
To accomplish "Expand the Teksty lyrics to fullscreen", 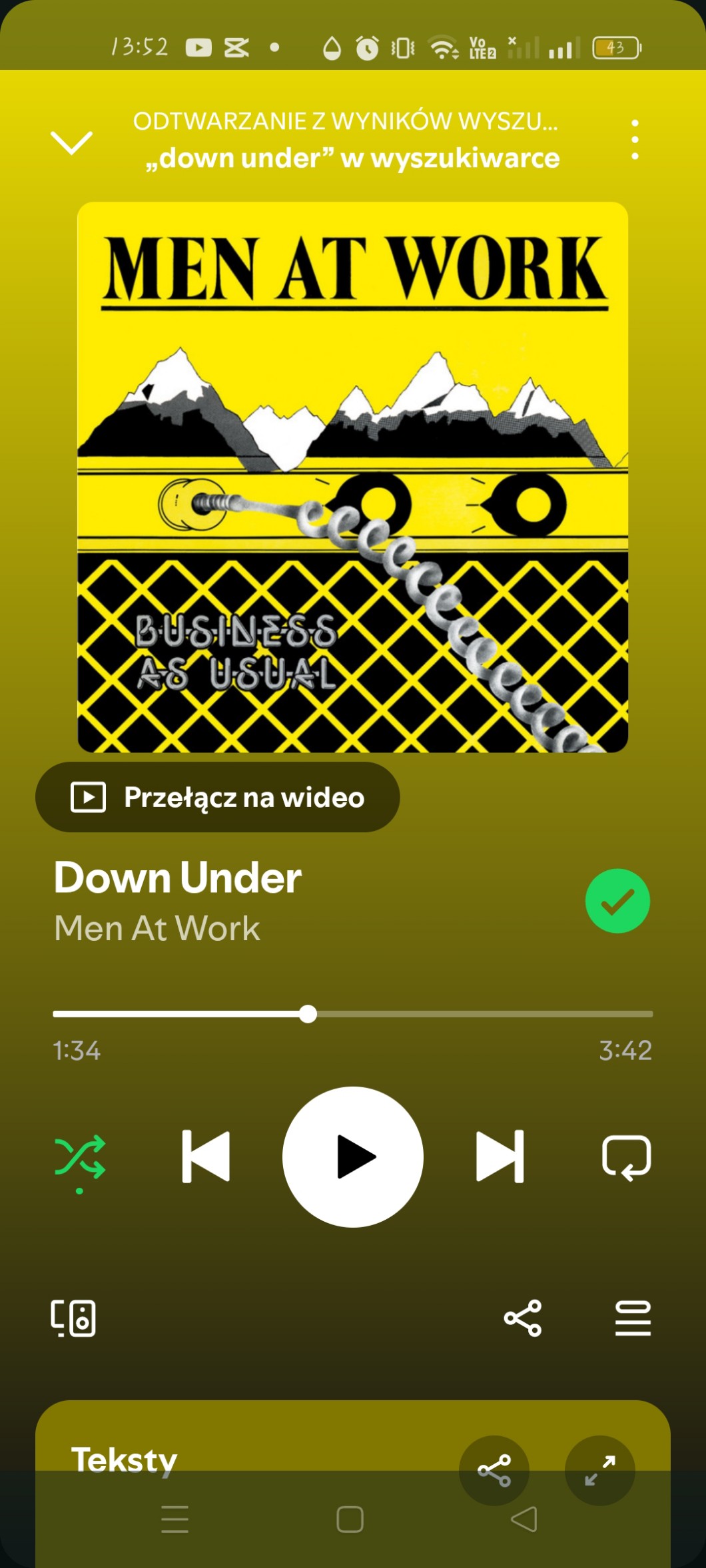I will pyautogui.click(x=599, y=1469).
